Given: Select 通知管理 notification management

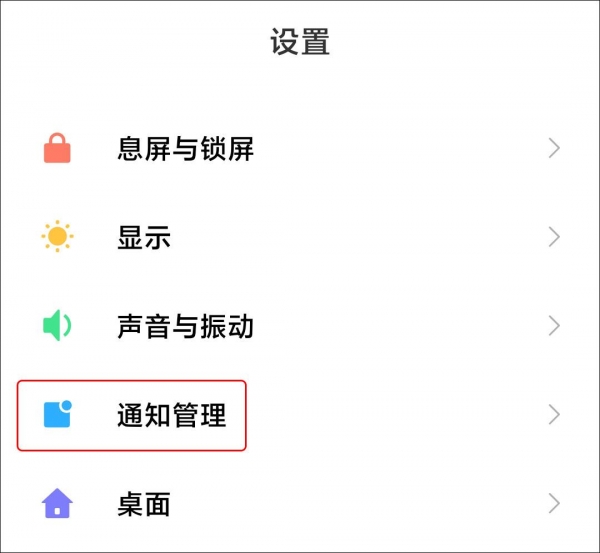Looking at the screenshot, I should tap(171, 415).
